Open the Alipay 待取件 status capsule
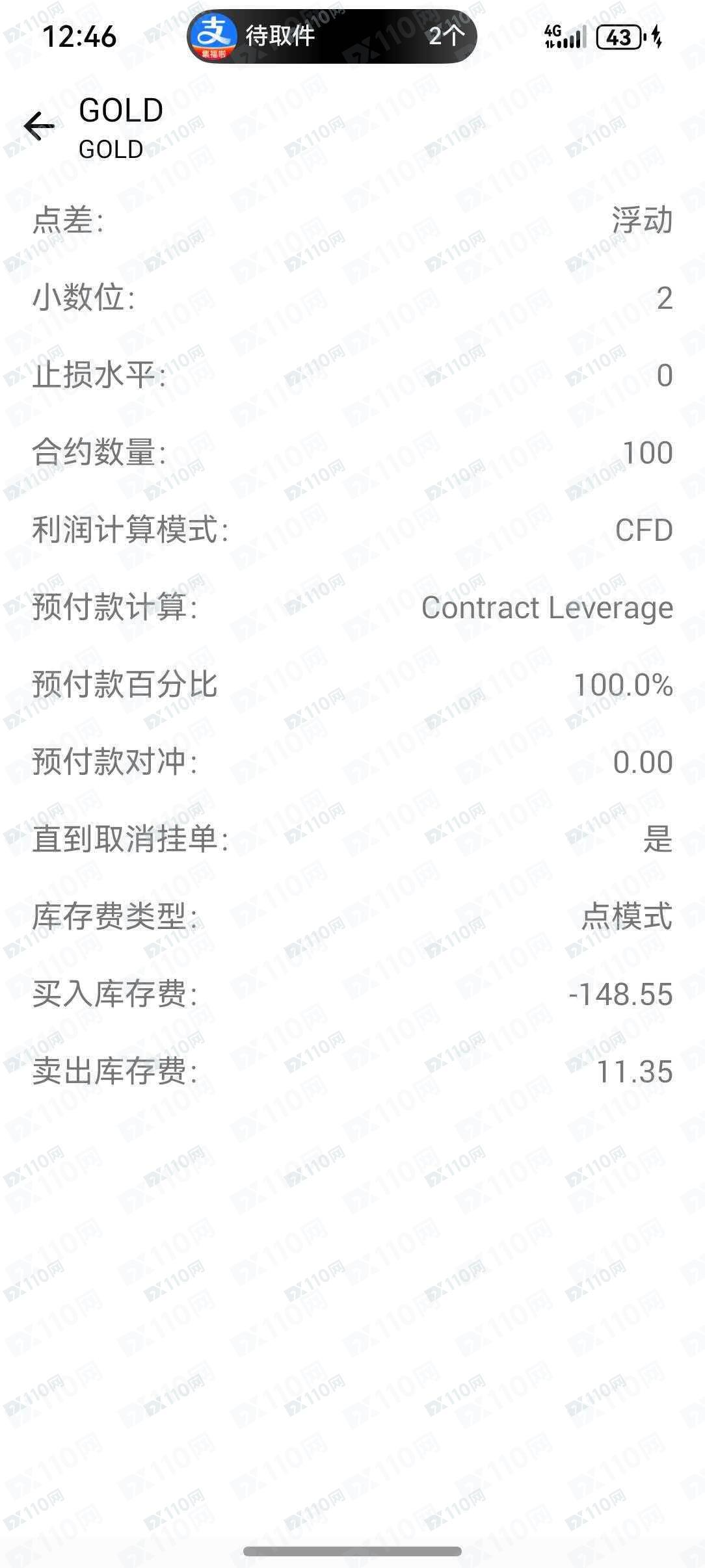 pos(331,36)
